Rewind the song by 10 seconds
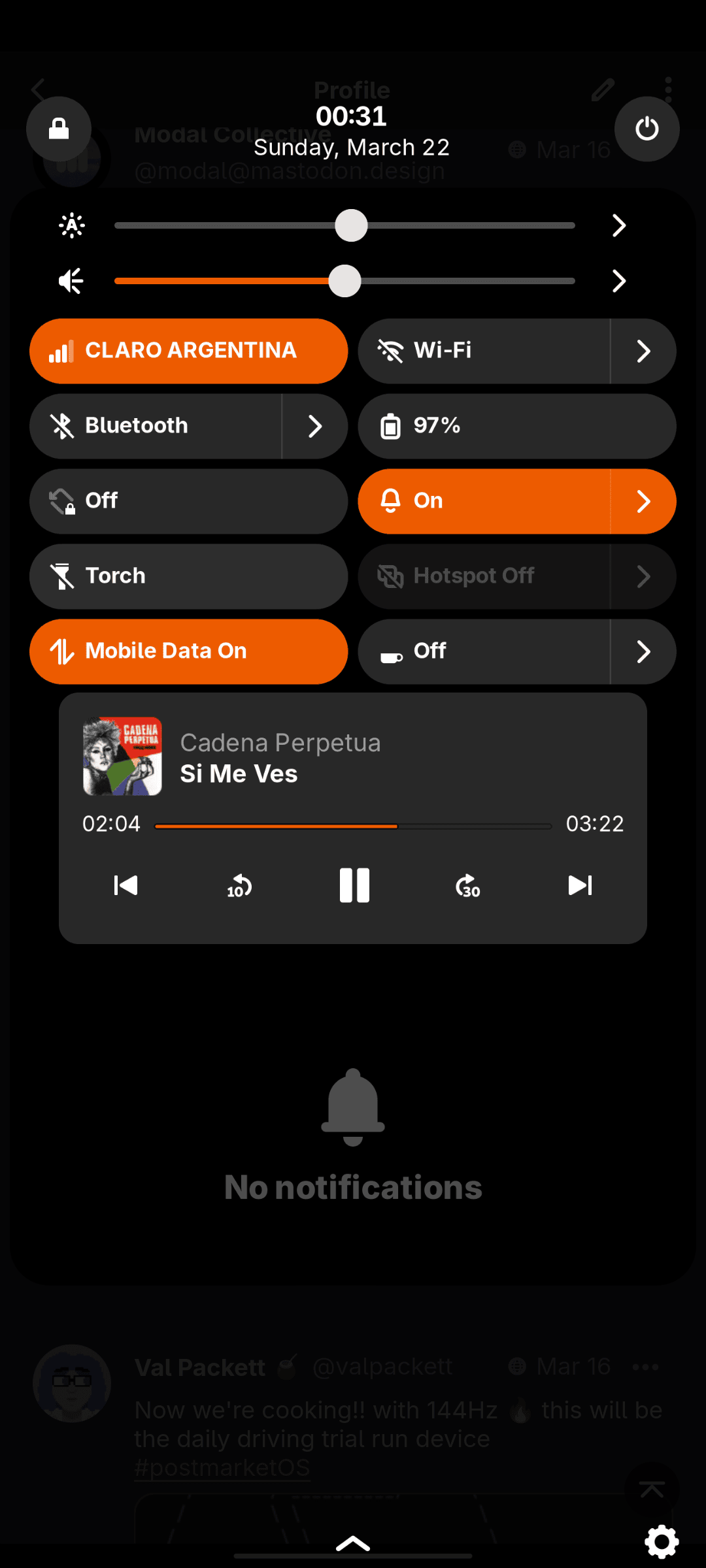Screen dimensions: 706x1568 click(239, 886)
